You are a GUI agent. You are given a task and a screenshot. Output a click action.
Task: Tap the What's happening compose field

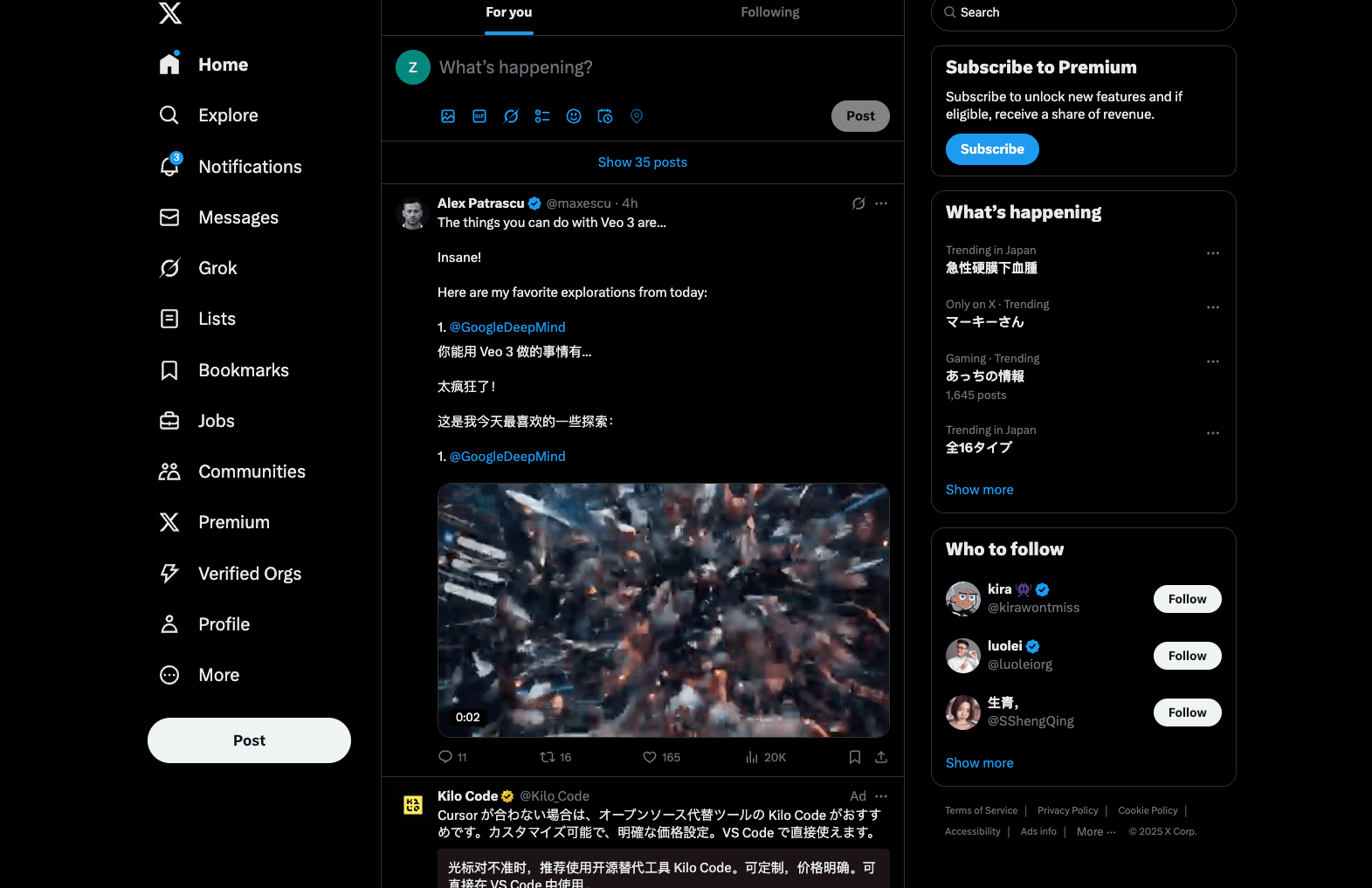coord(611,67)
